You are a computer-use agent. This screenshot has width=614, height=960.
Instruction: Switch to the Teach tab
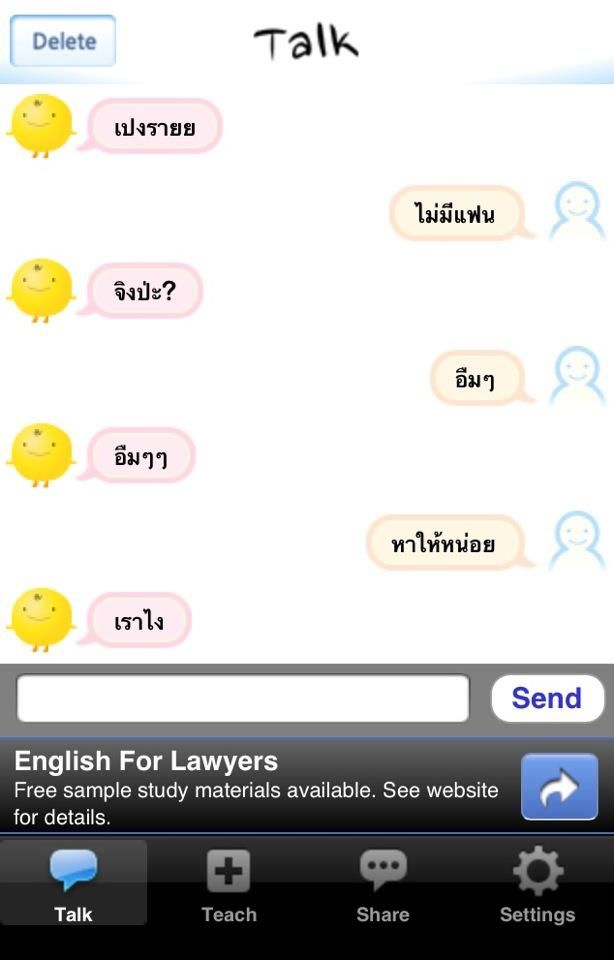pyautogui.click(x=229, y=884)
